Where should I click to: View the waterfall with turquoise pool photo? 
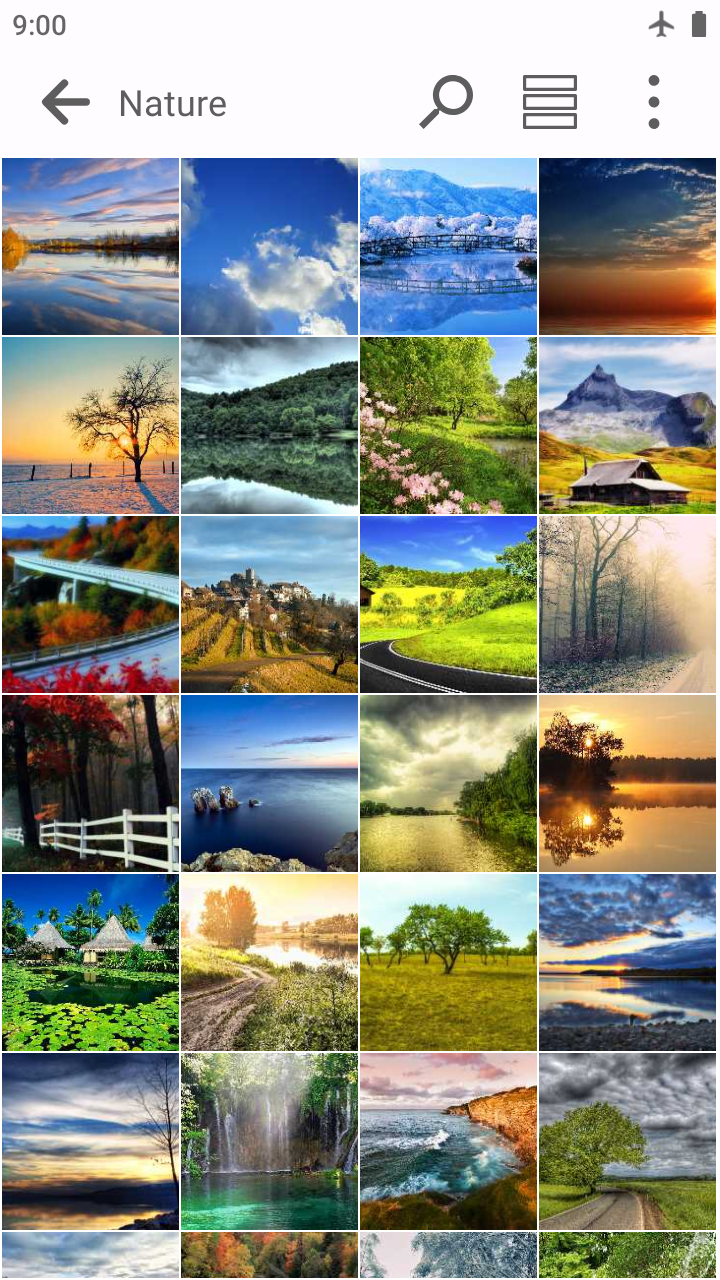[269, 1141]
